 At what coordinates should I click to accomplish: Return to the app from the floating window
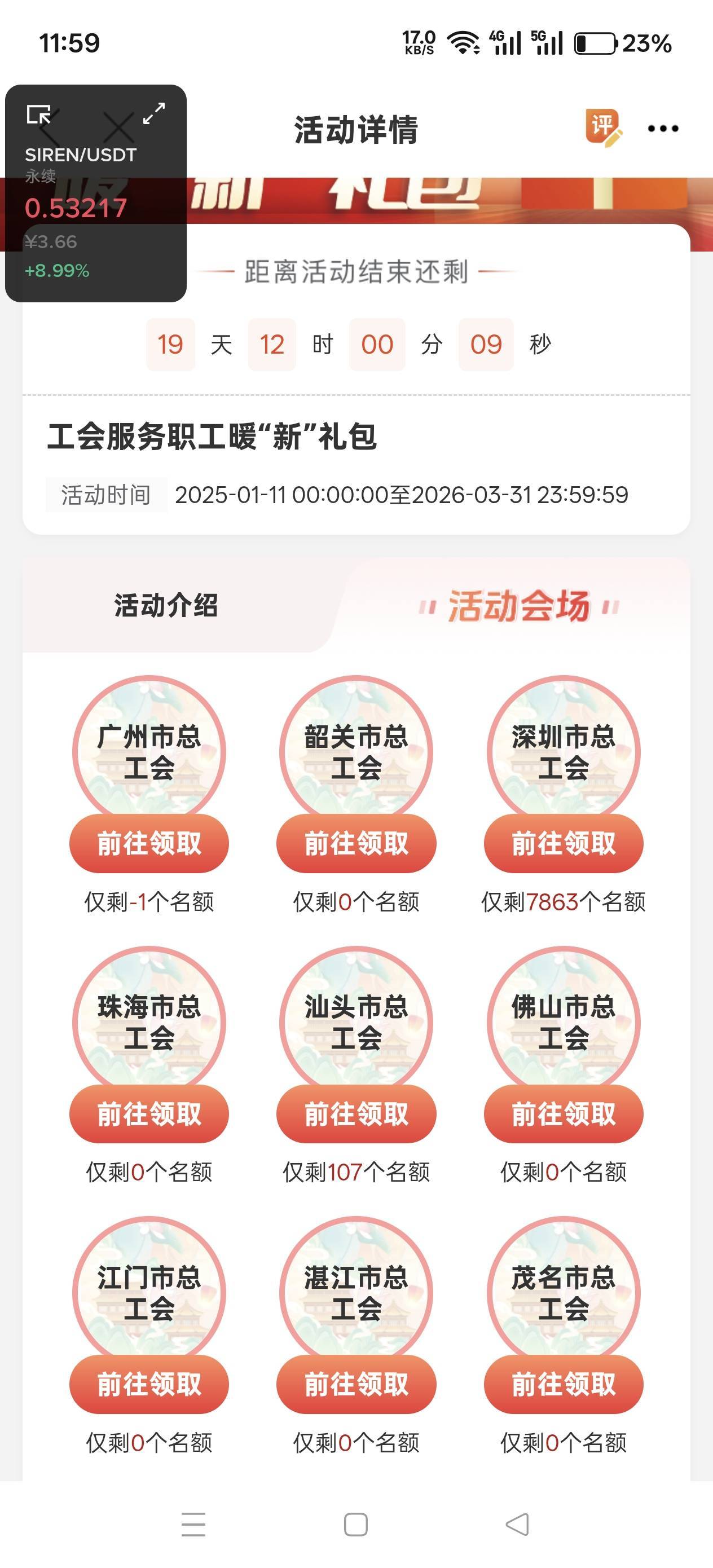pos(39,114)
